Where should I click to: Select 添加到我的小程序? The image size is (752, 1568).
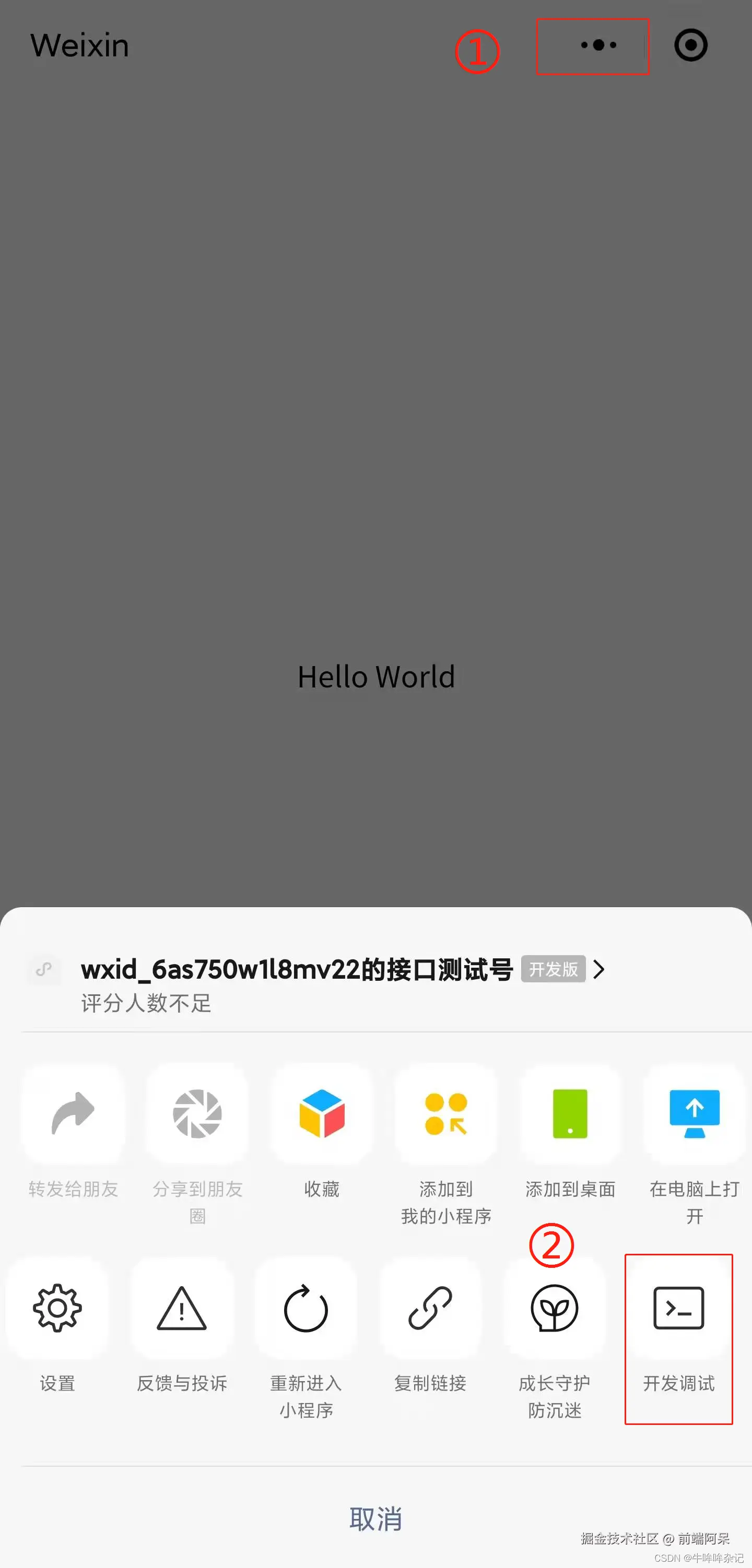coord(446,1114)
